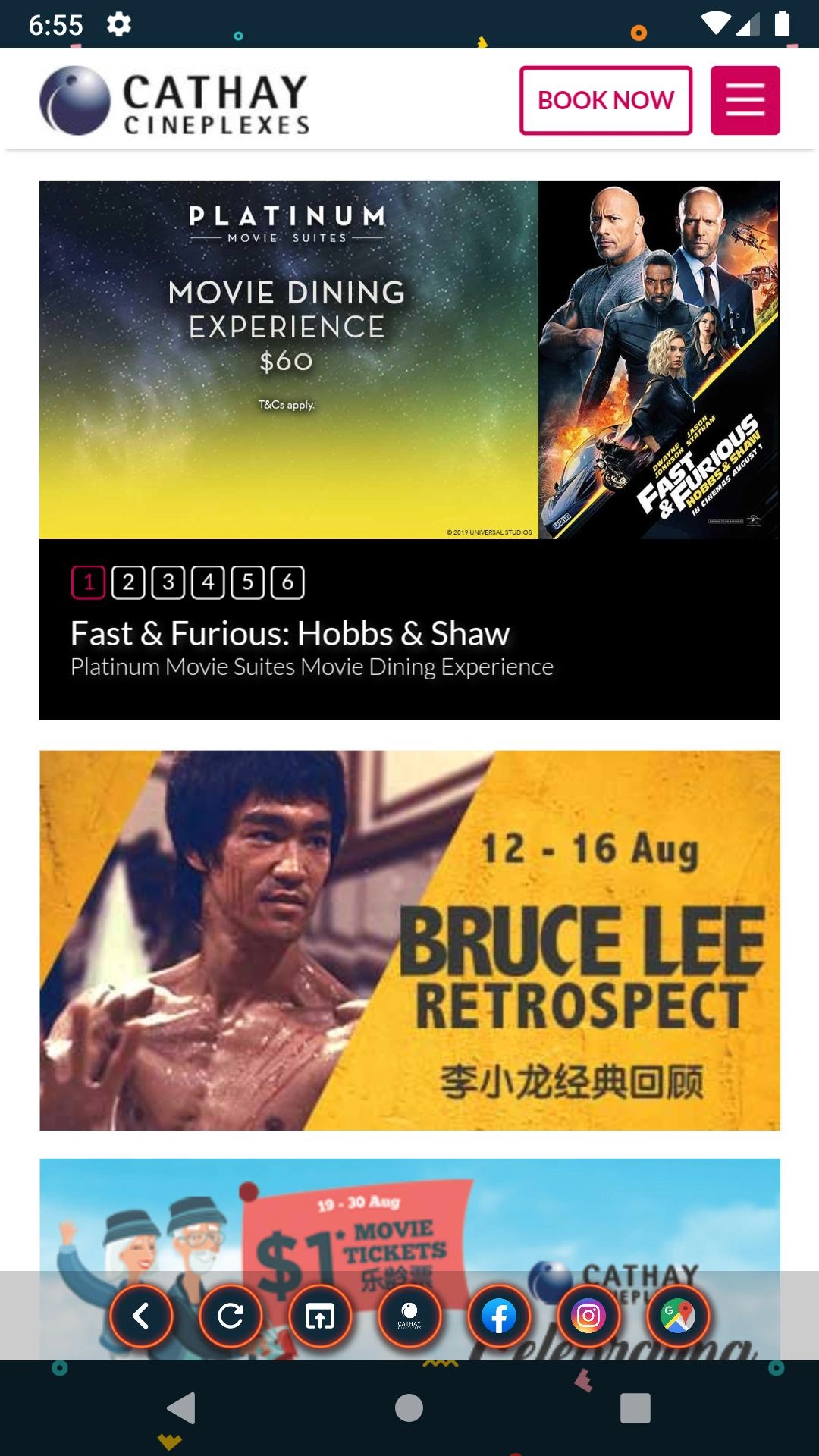Tap the Cathay Cineplexes header logo
This screenshot has height=1456, width=819.
click(174, 102)
